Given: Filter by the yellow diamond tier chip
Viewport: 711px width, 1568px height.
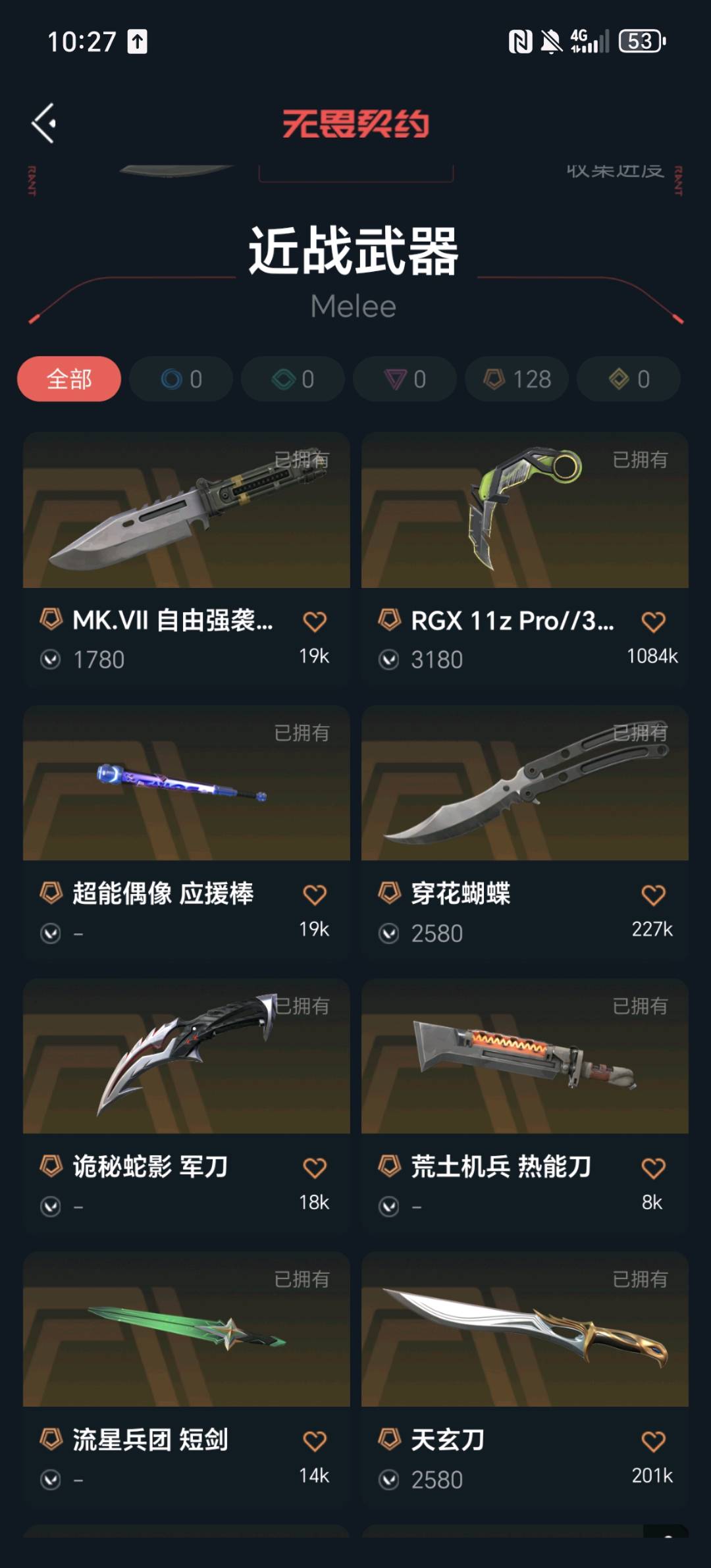Looking at the screenshot, I should tap(629, 379).
